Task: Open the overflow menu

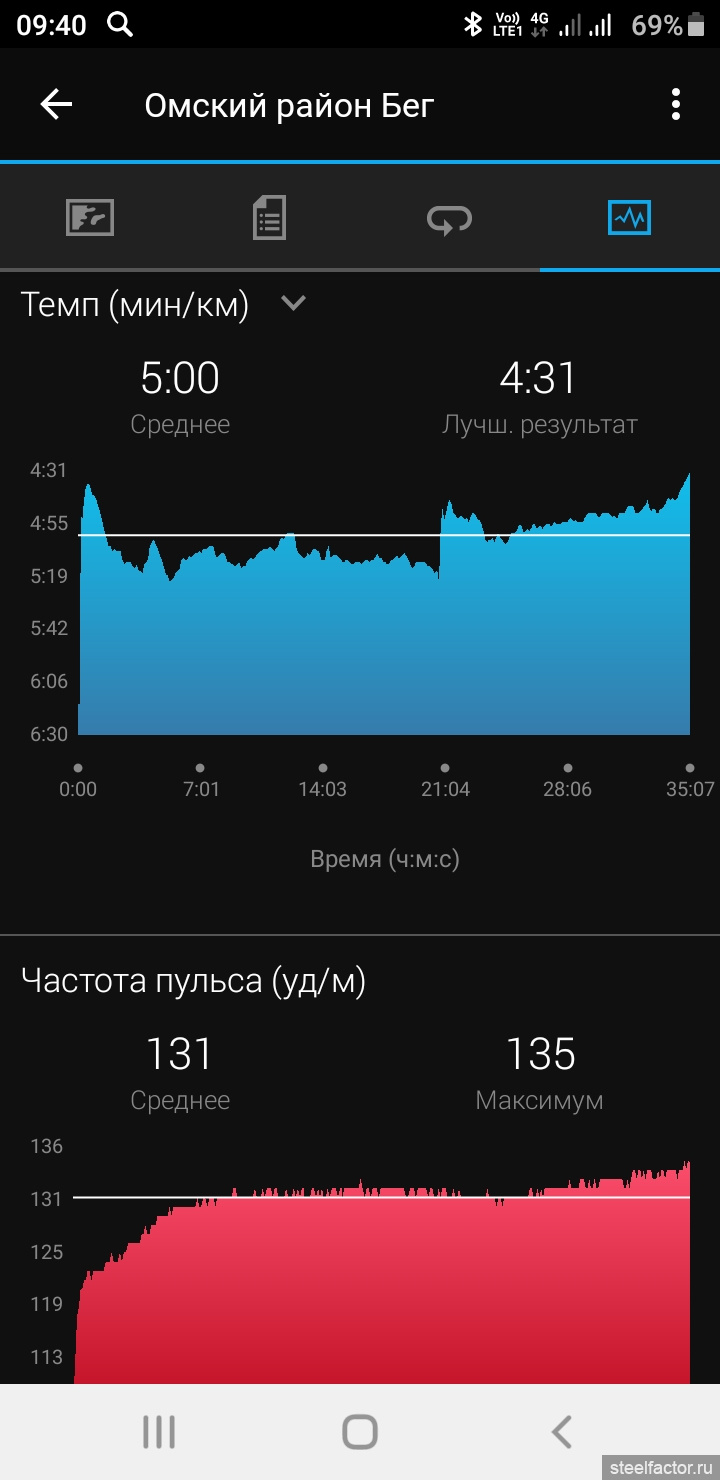Action: point(676,104)
